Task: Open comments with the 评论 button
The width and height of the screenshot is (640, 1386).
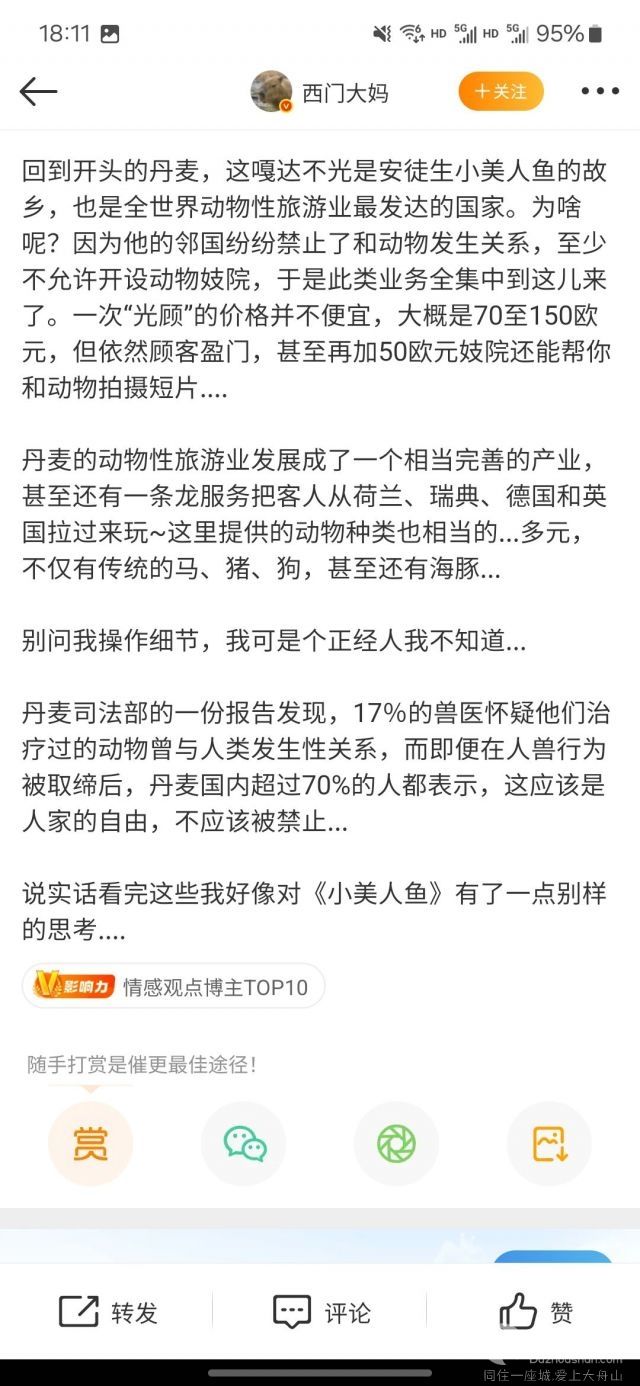Action: (321, 1312)
